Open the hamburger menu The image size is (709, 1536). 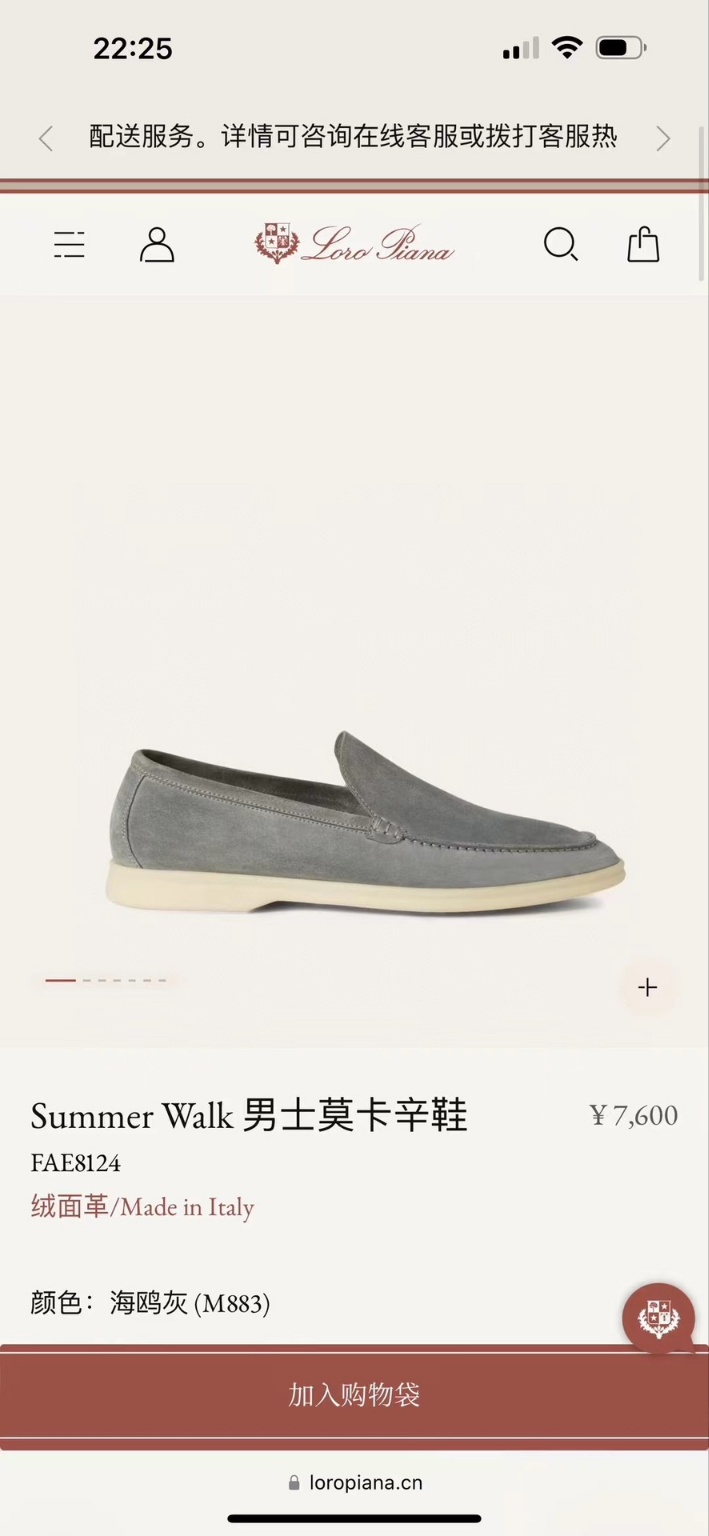(x=69, y=245)
